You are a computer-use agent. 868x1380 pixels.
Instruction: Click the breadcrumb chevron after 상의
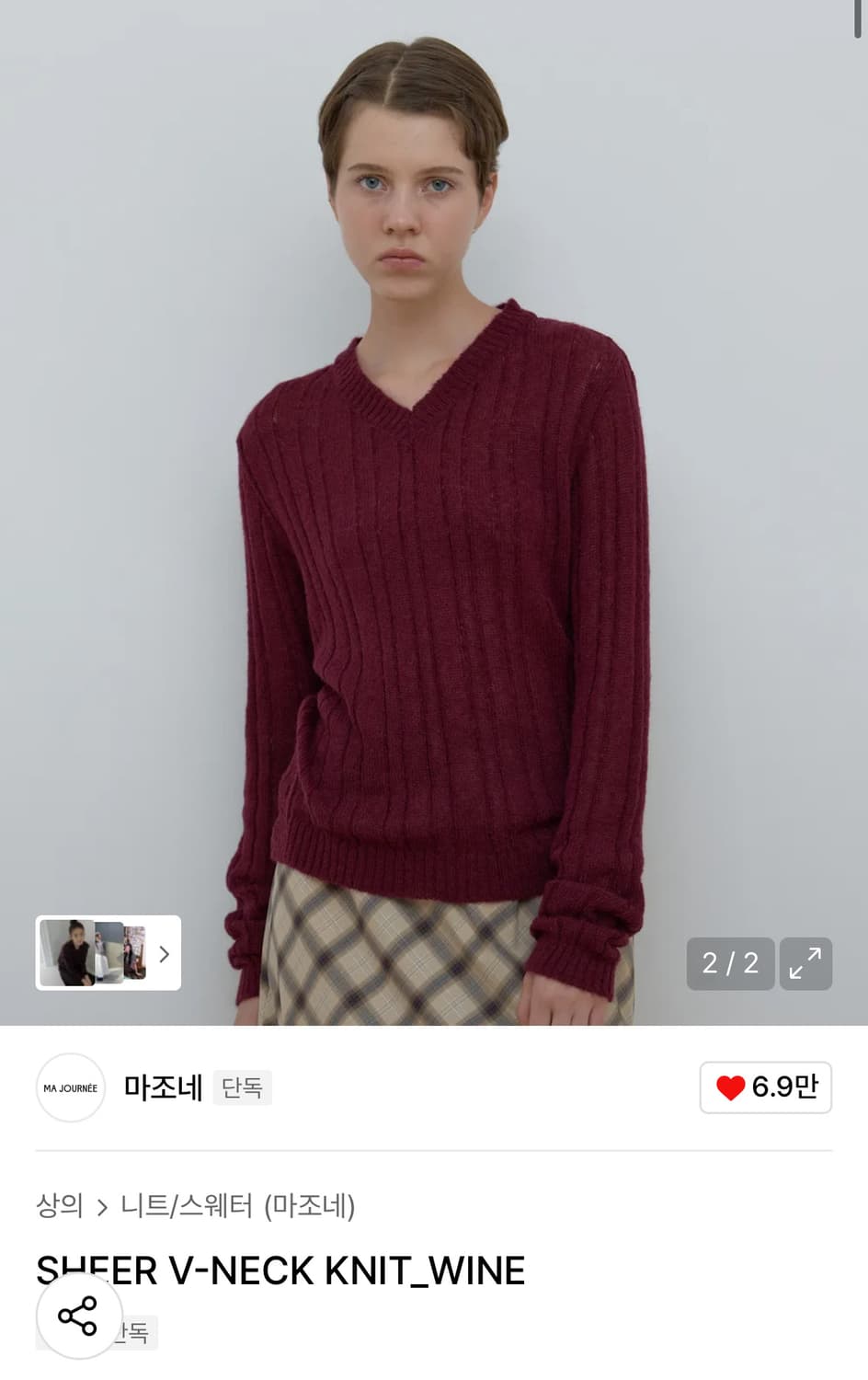click(102, 1206)
